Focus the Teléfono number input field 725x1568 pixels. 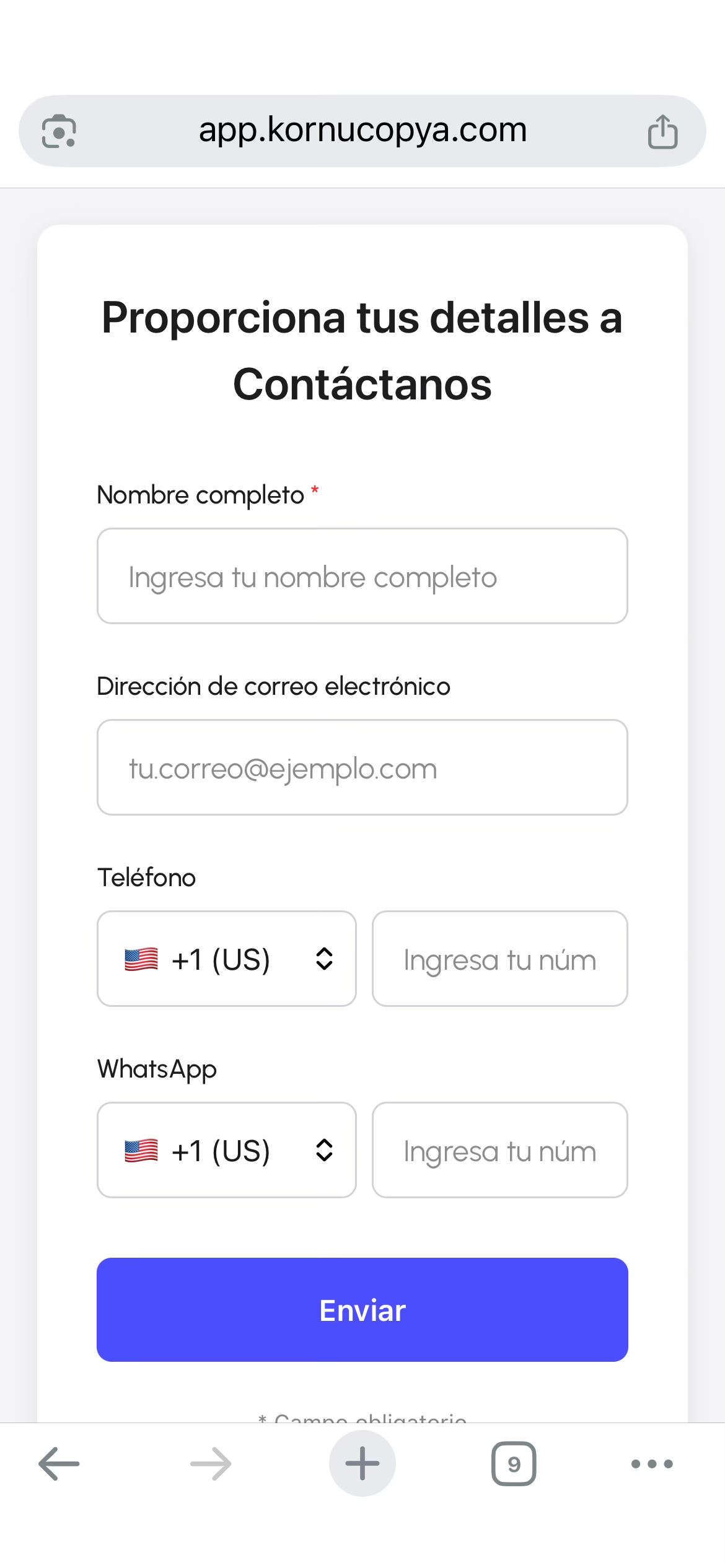pyautogui.click(x=499, y=959)
